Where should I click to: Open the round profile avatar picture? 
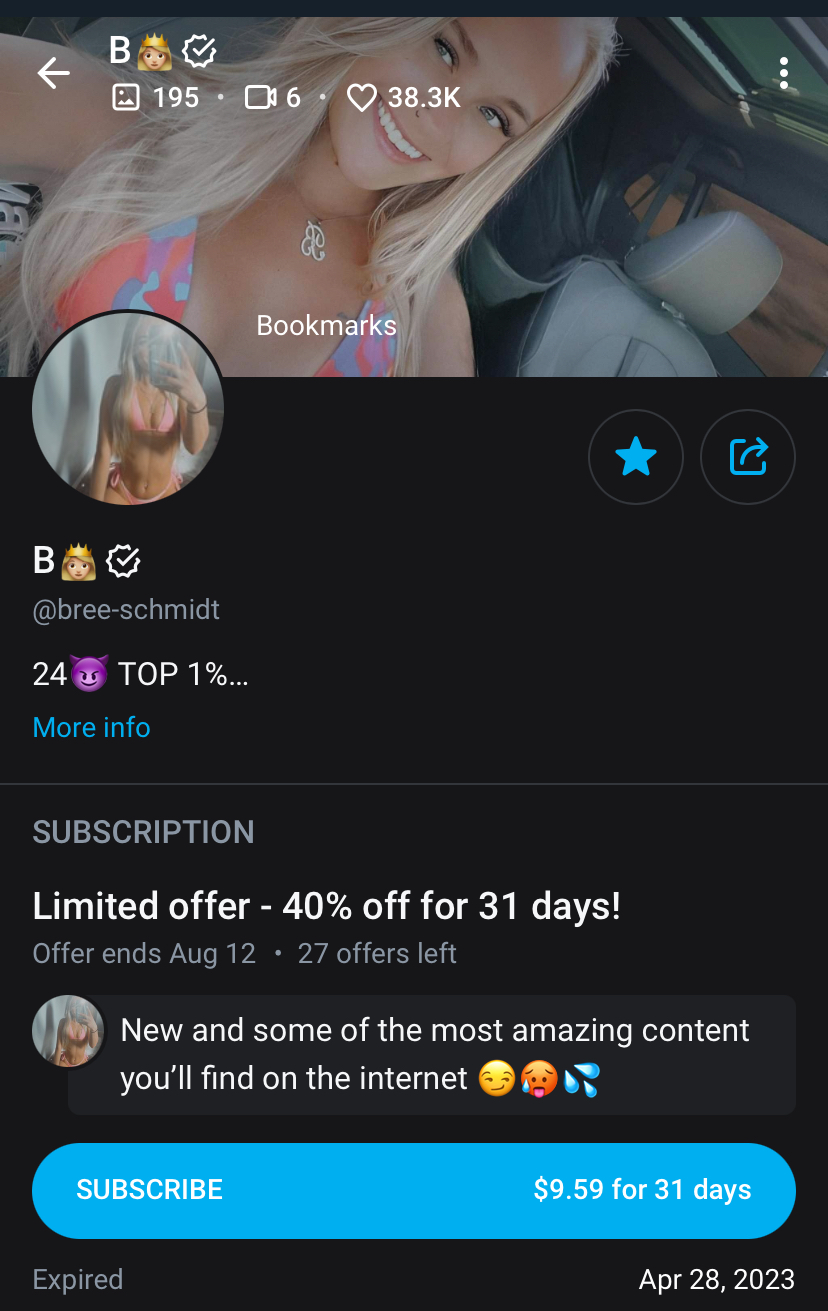pyautogui.click(x=128, y=407)
